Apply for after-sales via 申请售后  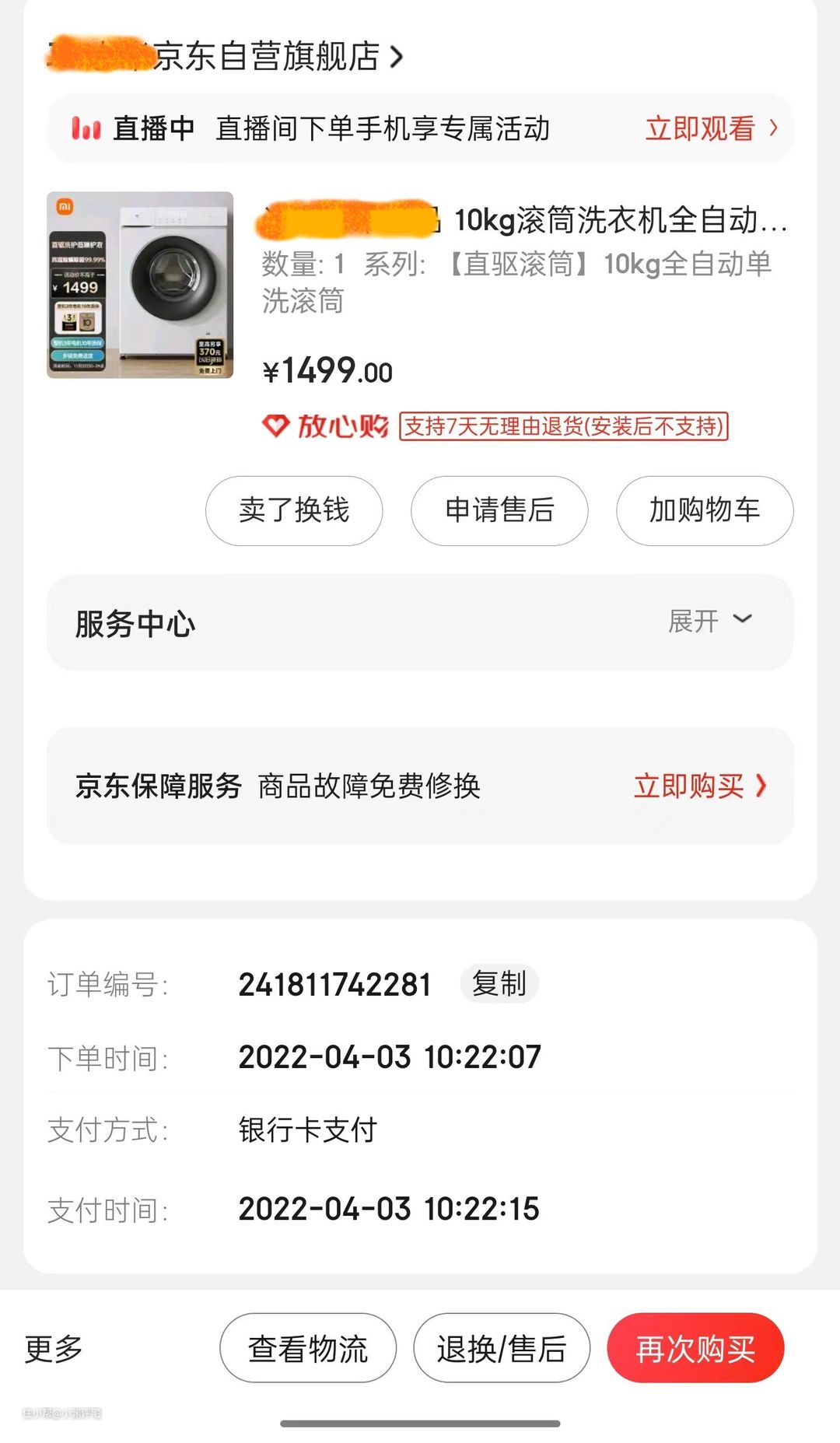(x=499, y=510)
